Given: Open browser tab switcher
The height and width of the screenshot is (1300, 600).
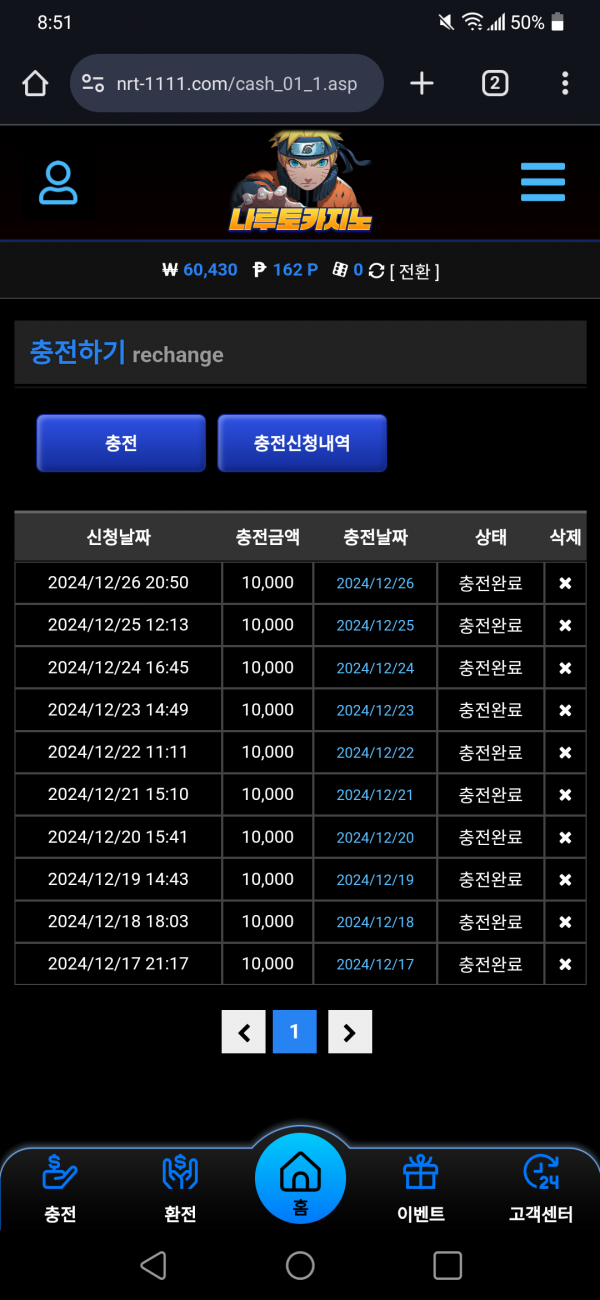Looking at the screenshot, I should pos(495,83).
